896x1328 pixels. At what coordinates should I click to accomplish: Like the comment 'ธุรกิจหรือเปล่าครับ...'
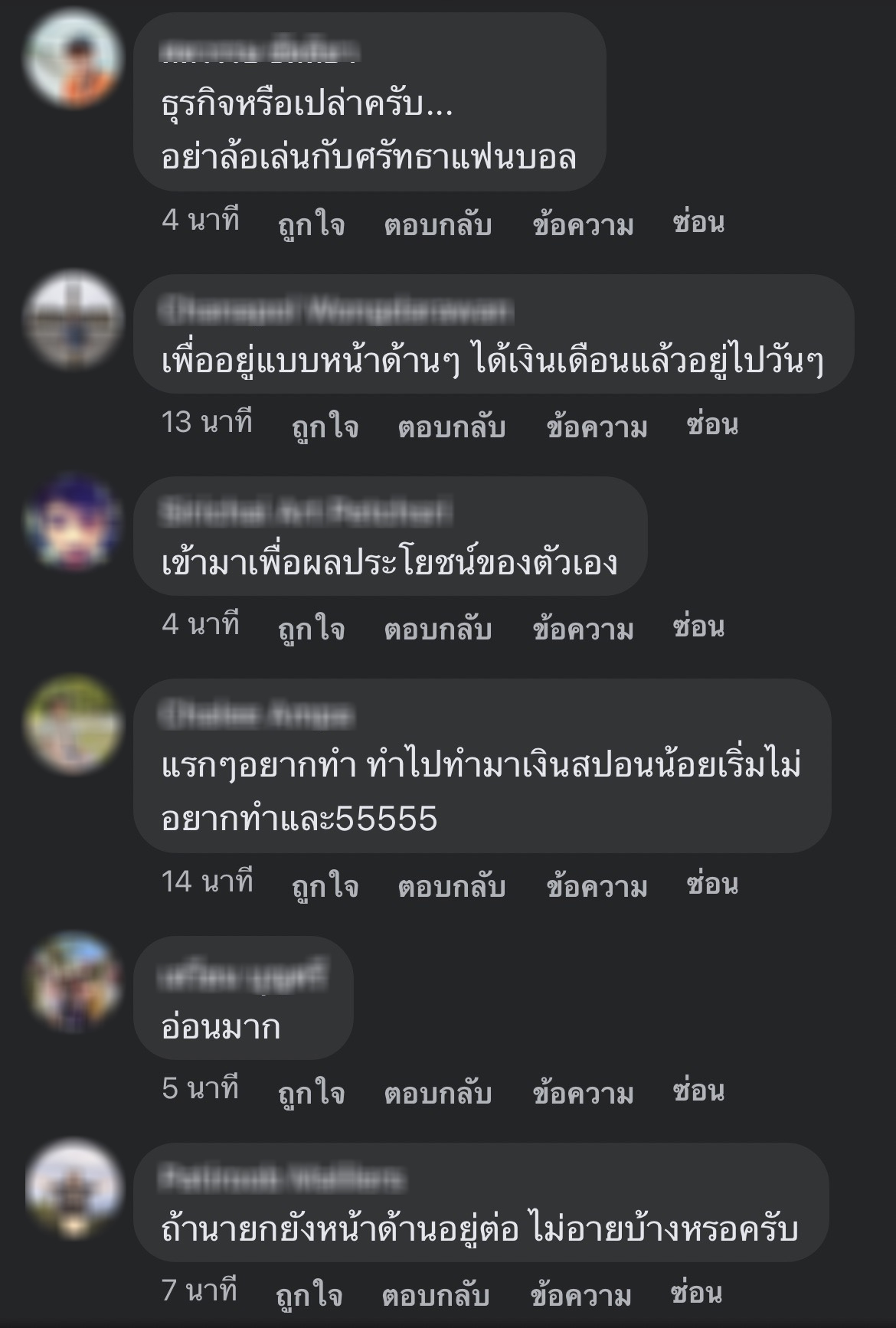tap(311, 225)
